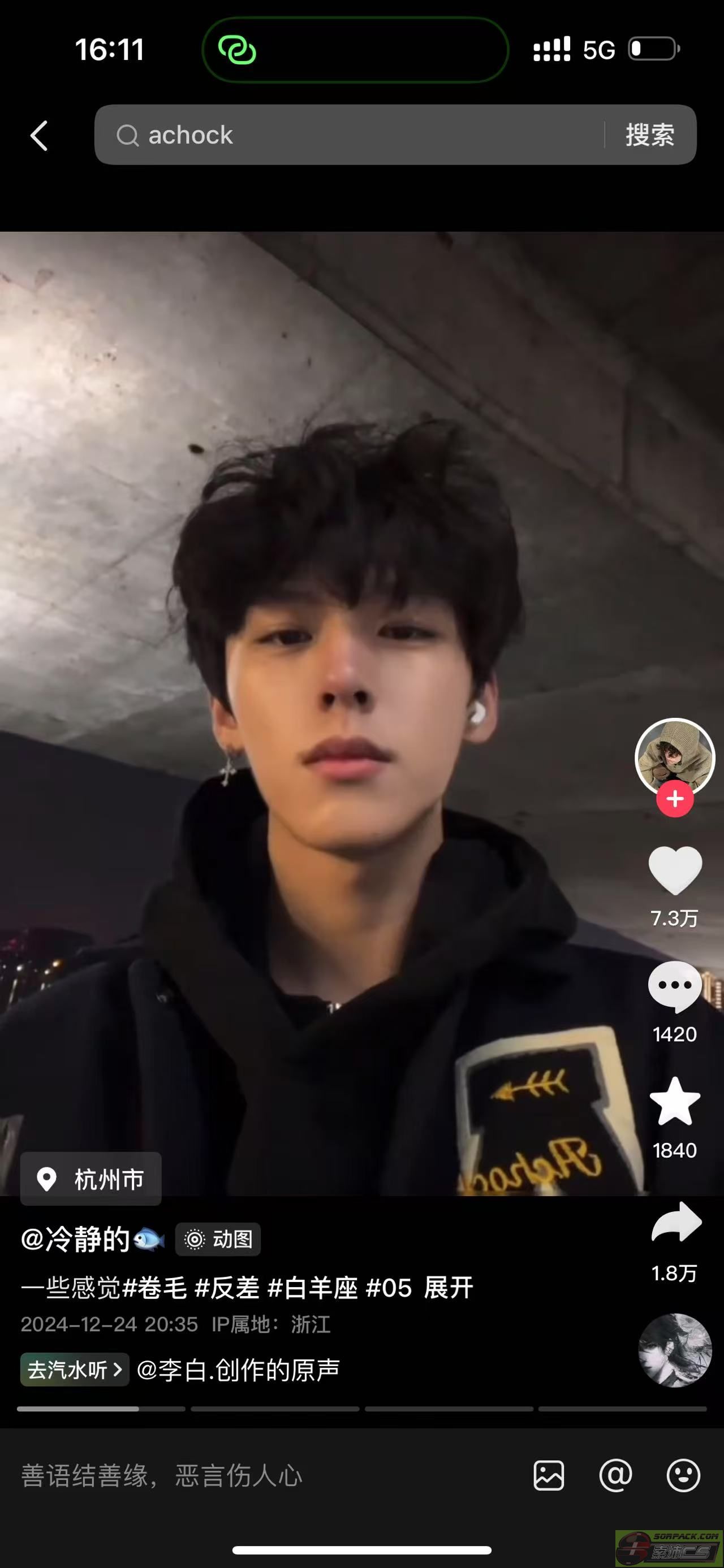Open the #卷毛 hashtag
Viewport: 724px width, 1568px height.
coord(154,1288)
